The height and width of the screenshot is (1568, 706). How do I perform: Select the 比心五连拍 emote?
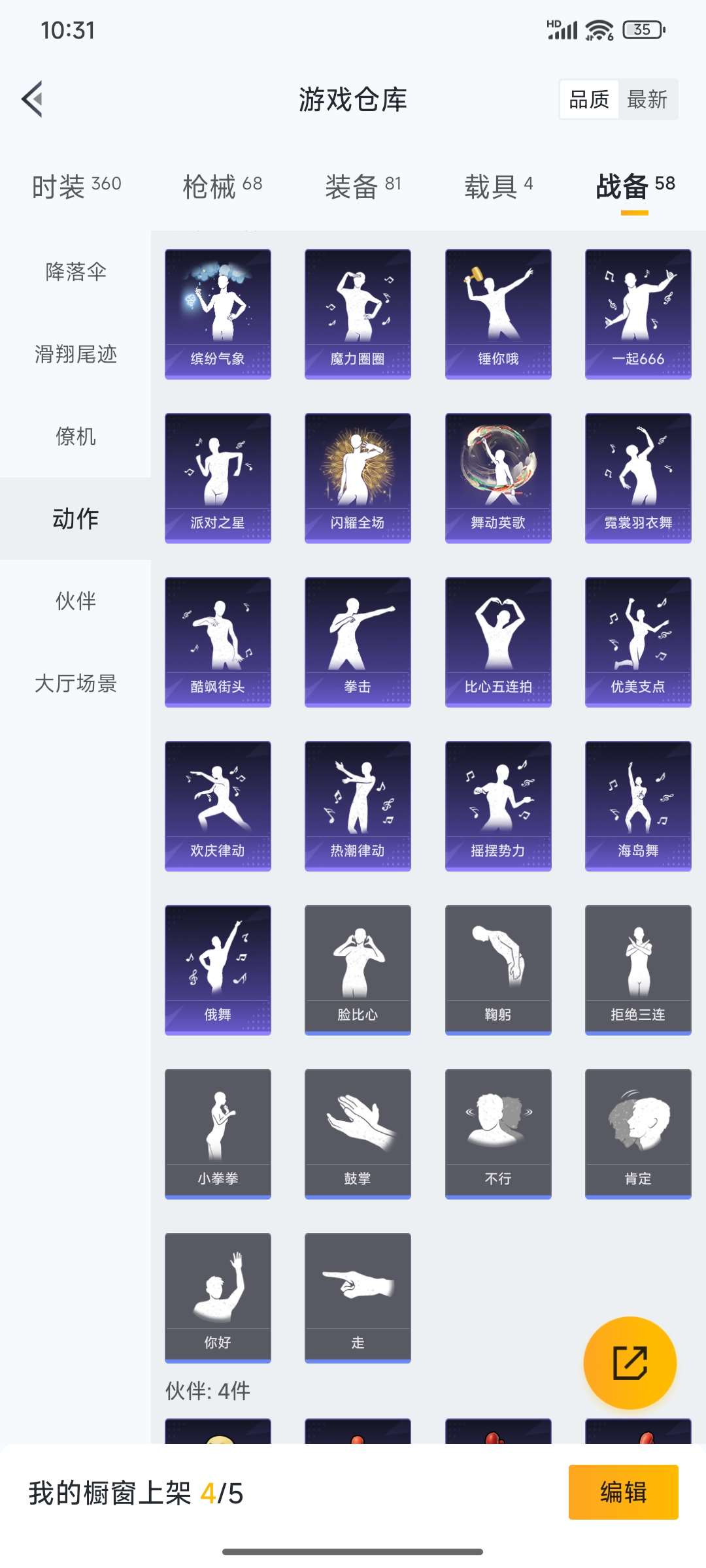coord(498,642)
